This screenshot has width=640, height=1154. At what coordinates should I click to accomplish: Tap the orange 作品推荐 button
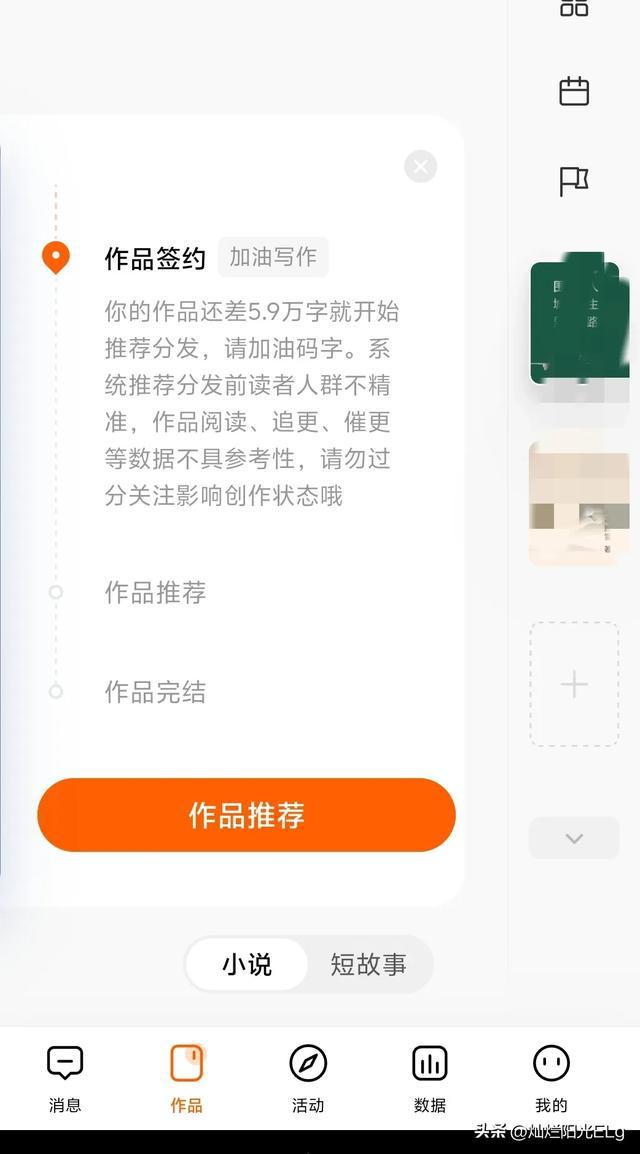(x=246, y=815)
